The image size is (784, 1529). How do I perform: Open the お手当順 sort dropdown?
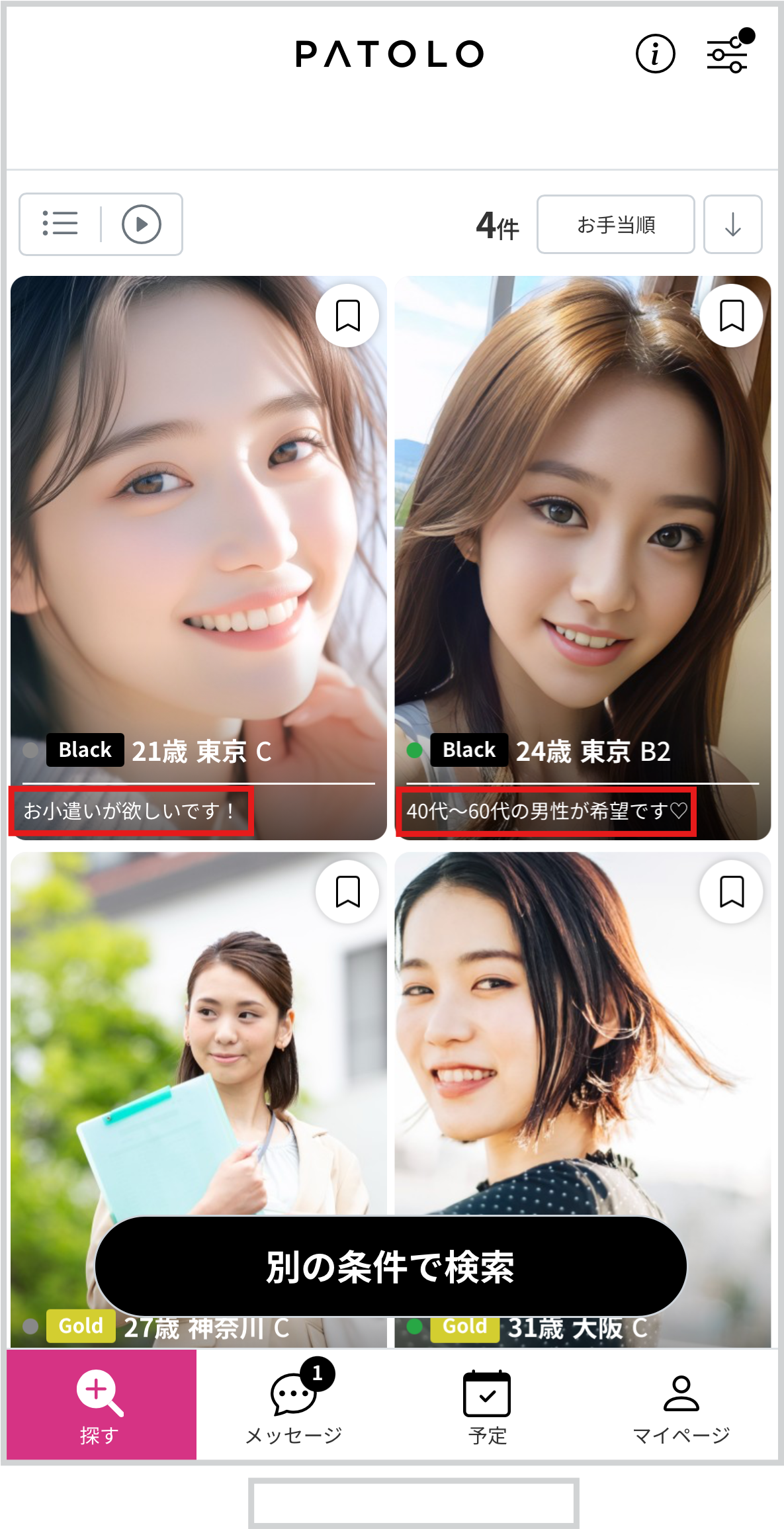(615, 224)
